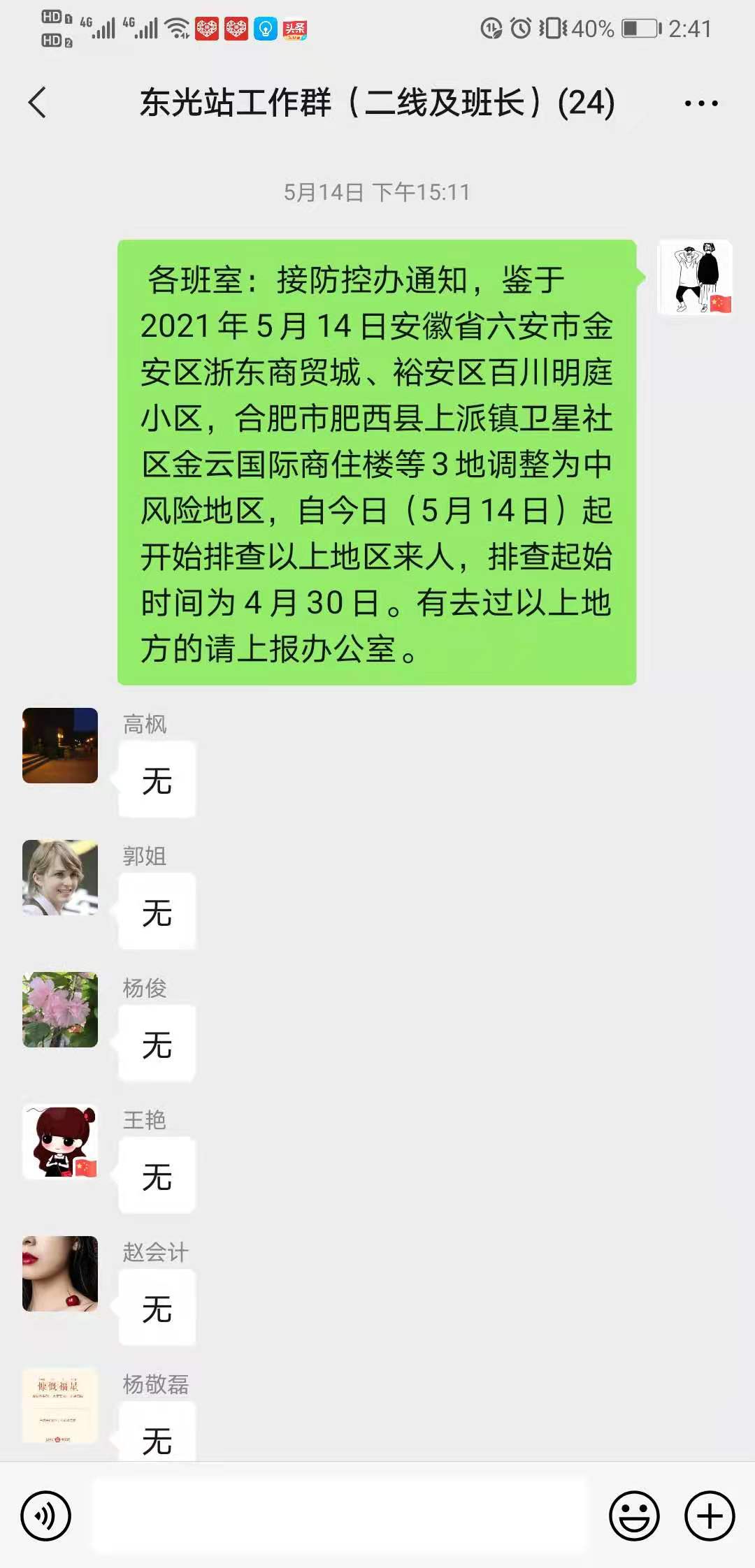The image size is (755, 1568).
Task: View 郭姐's profile via her avatar
Action: point(60,878)
